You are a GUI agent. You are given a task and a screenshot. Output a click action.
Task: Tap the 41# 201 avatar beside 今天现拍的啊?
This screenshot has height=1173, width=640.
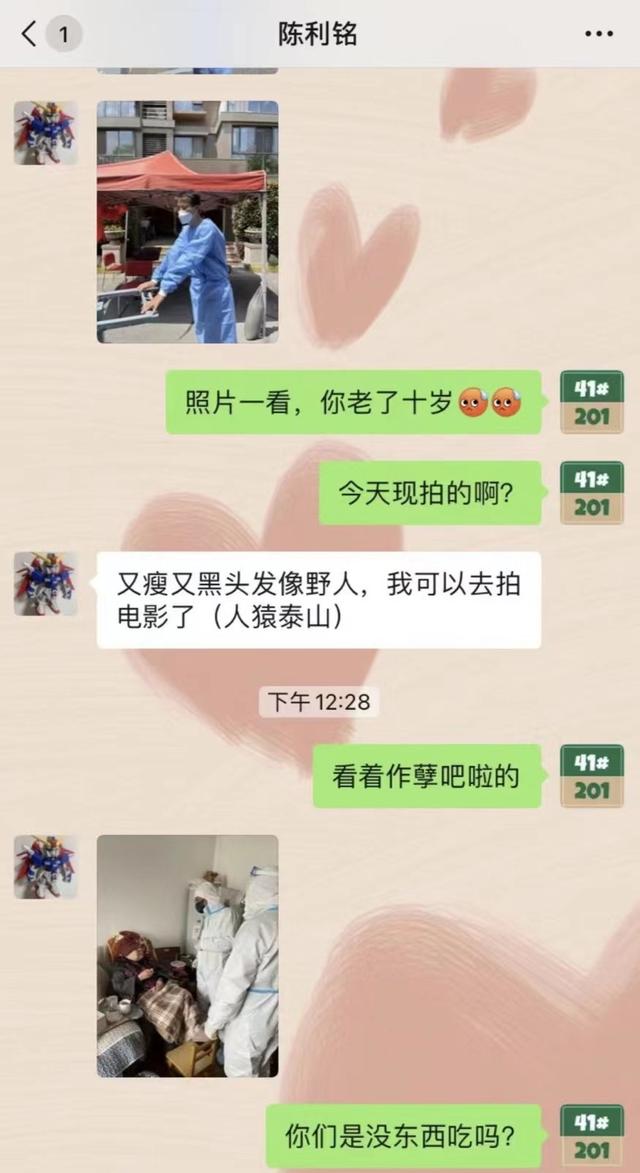click(x=591, y=493)
